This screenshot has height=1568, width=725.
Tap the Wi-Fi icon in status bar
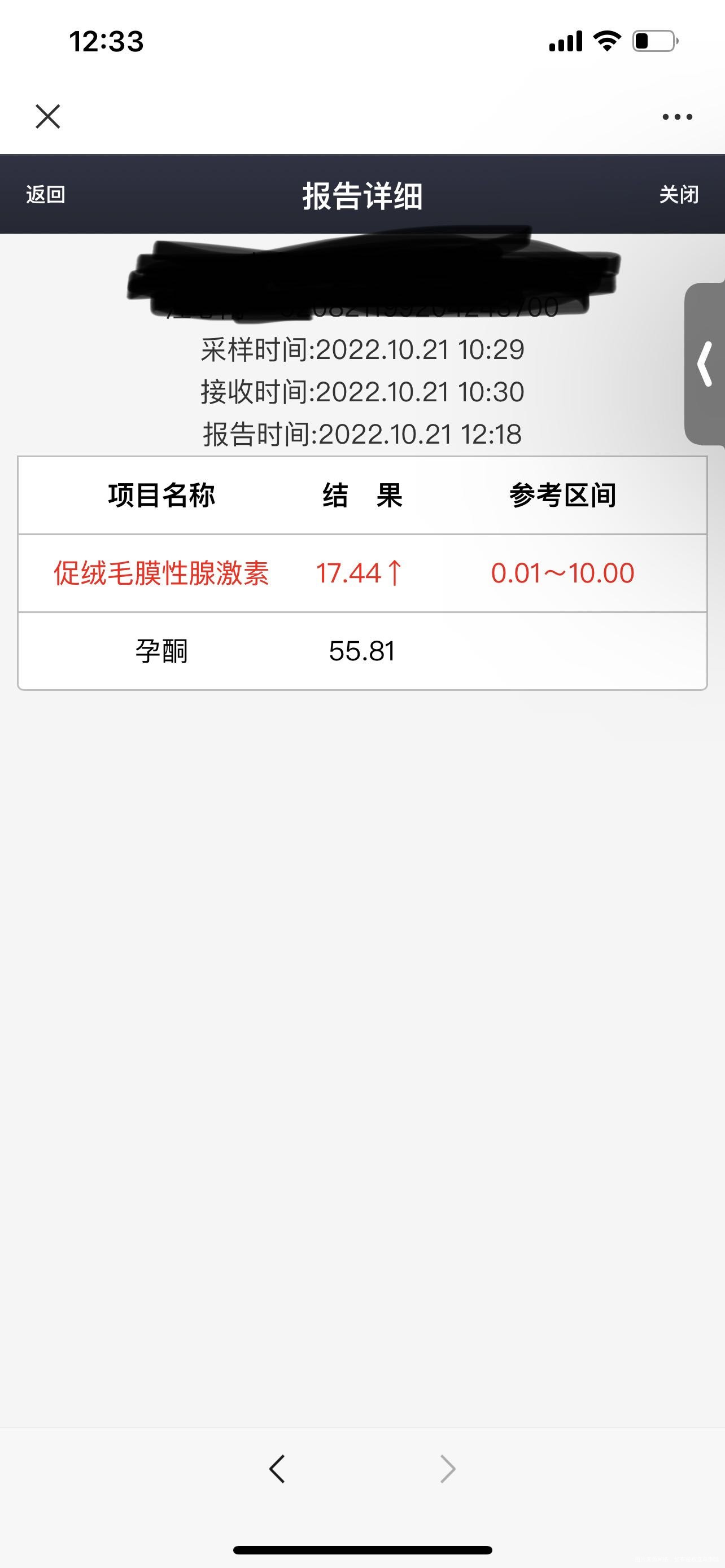click(x=606, y=41)
